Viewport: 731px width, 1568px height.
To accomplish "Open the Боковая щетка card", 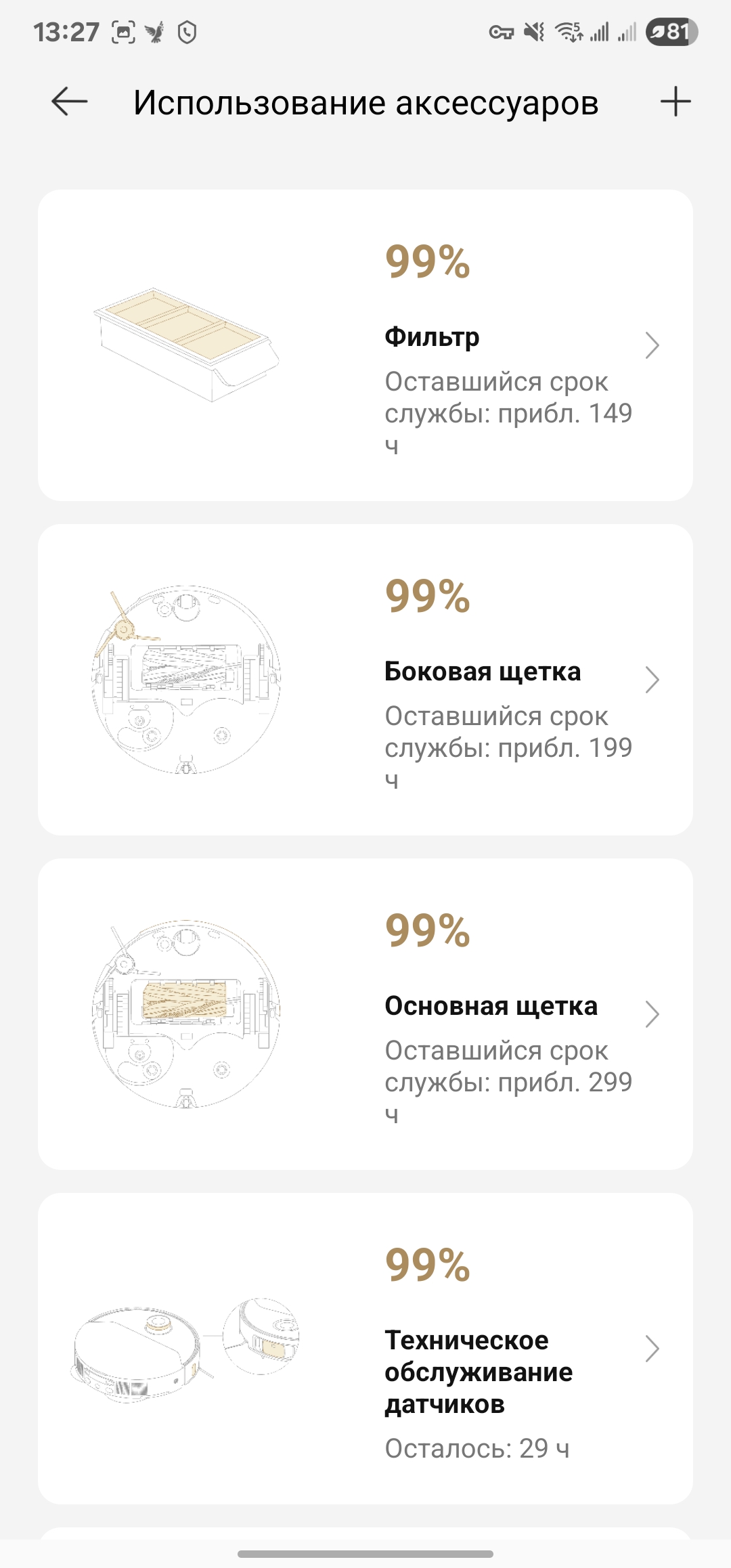I will [365, 680].
